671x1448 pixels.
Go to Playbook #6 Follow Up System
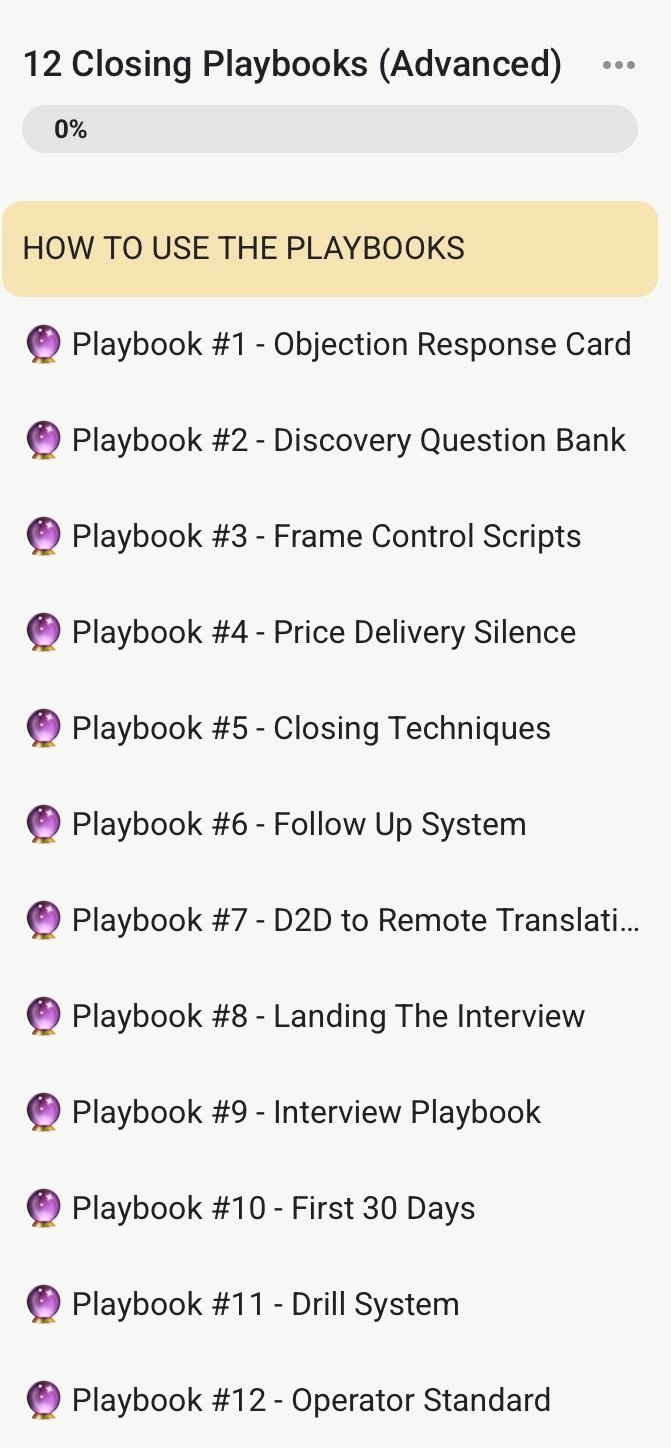330,825
